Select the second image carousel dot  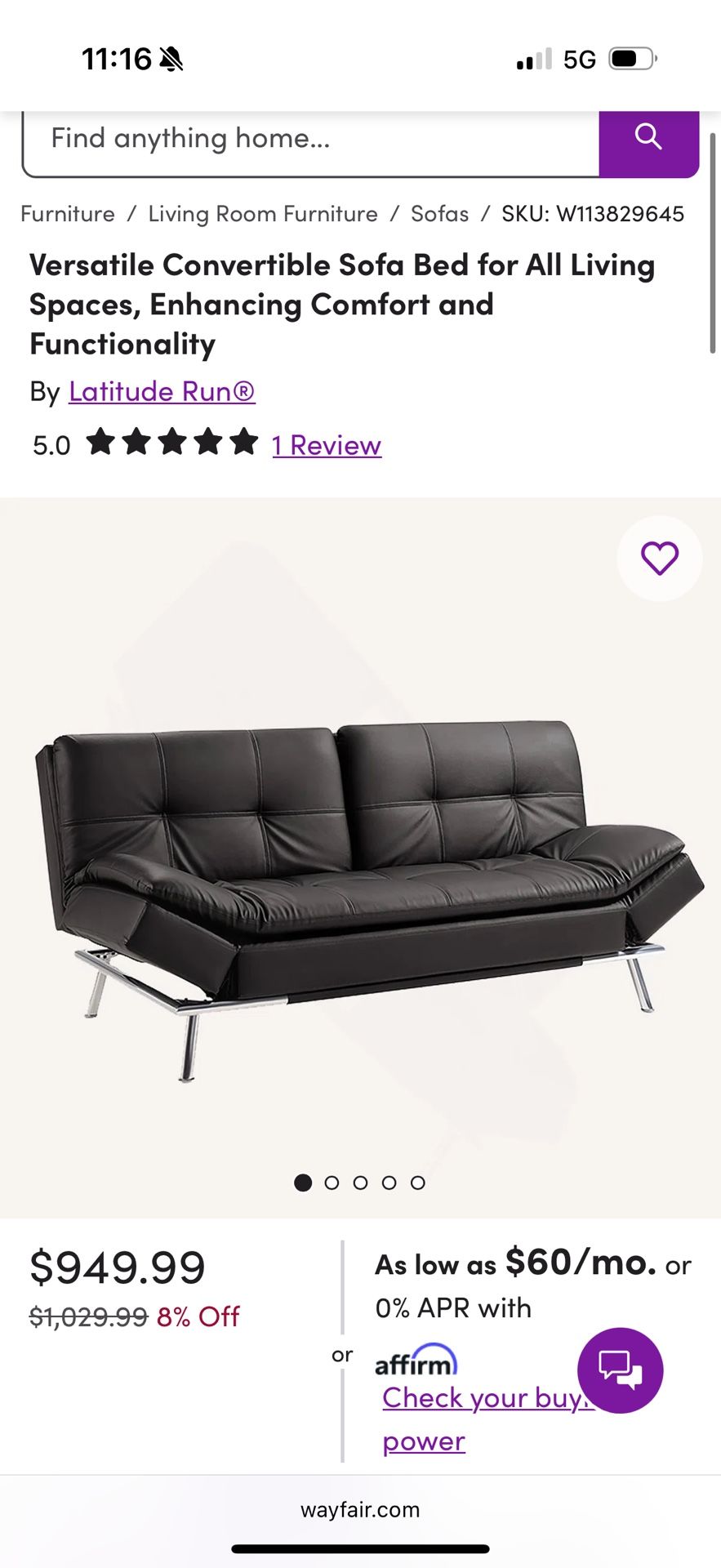click(x=332, y=1182)
